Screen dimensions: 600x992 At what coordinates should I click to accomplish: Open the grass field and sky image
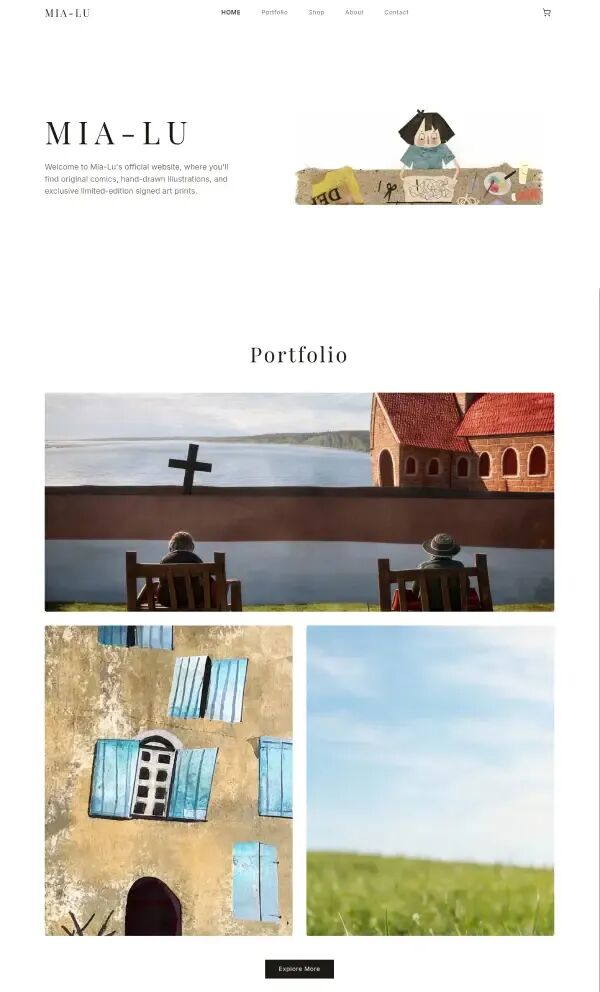point(430,780)
